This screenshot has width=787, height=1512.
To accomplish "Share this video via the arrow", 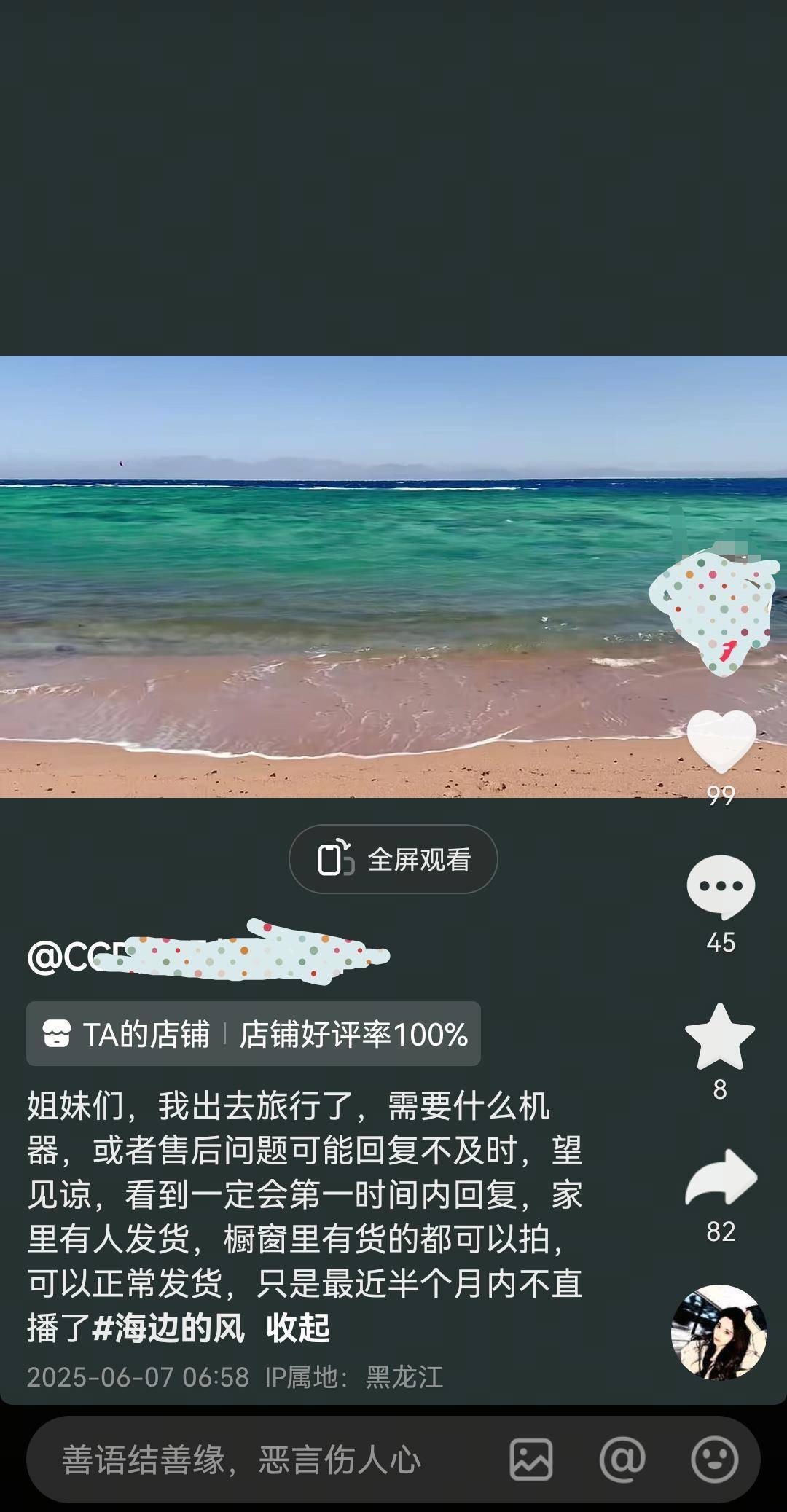I will pyautogui.click(x=721, y=1178).
